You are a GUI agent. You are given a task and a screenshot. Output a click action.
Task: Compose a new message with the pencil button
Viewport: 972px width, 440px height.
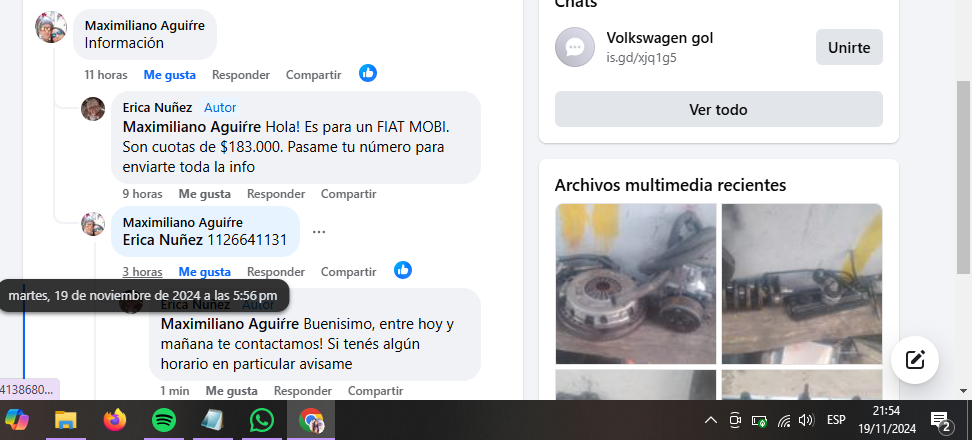tap(914, 360)
